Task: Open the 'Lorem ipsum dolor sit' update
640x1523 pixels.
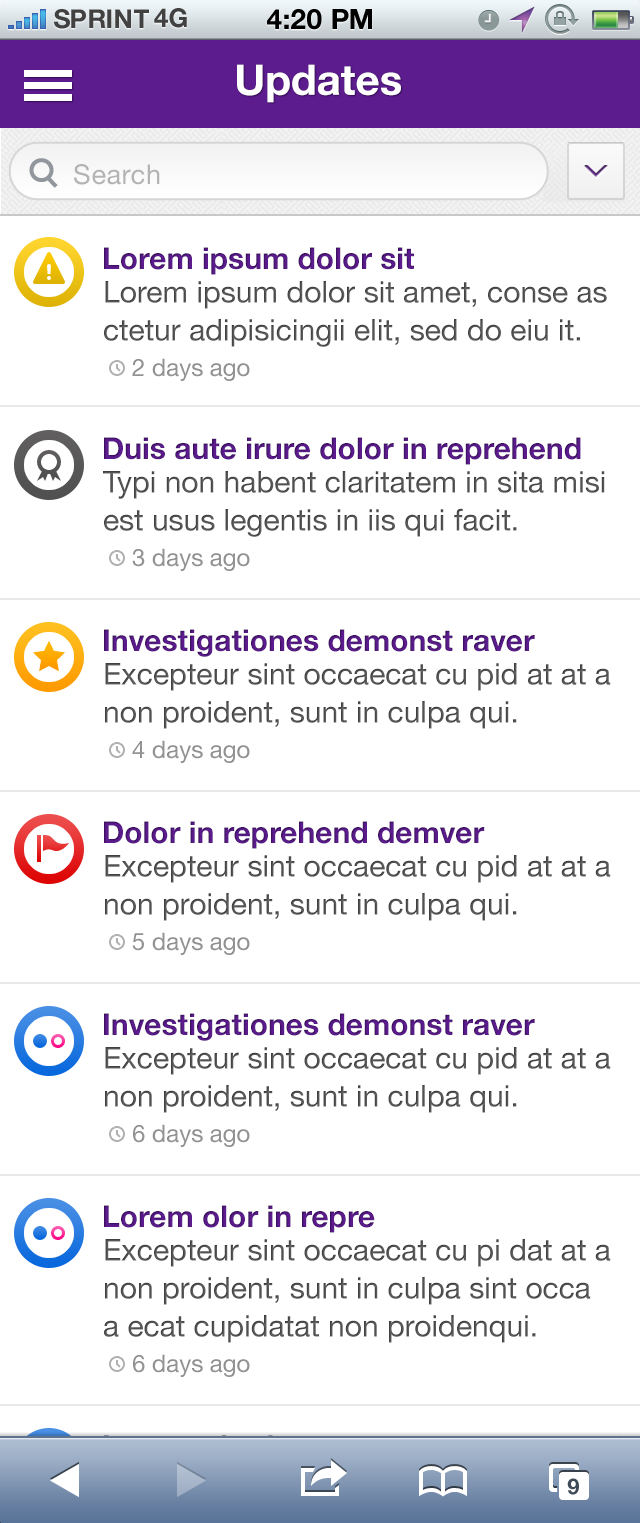Action: pos(258,259)
